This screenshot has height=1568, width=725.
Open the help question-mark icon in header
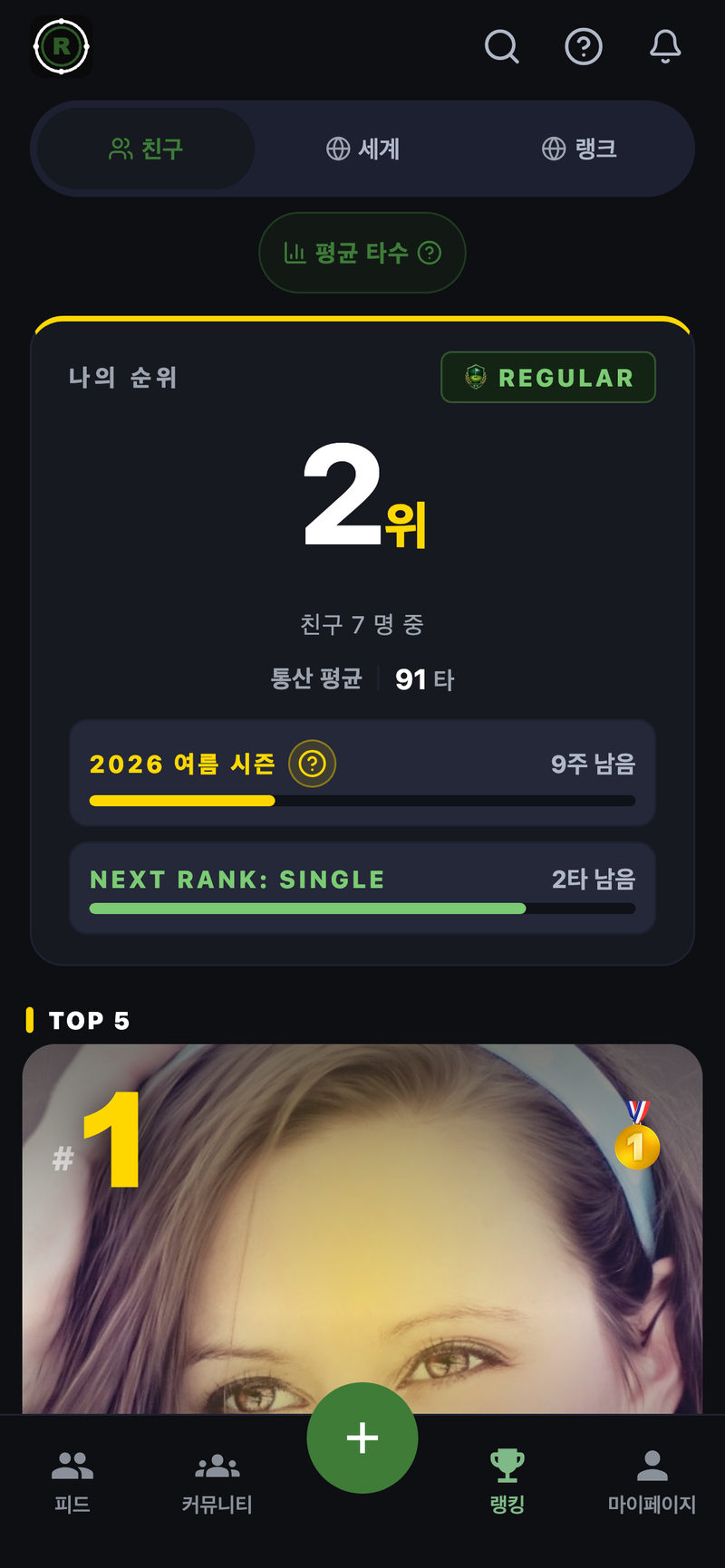[584, 46]
